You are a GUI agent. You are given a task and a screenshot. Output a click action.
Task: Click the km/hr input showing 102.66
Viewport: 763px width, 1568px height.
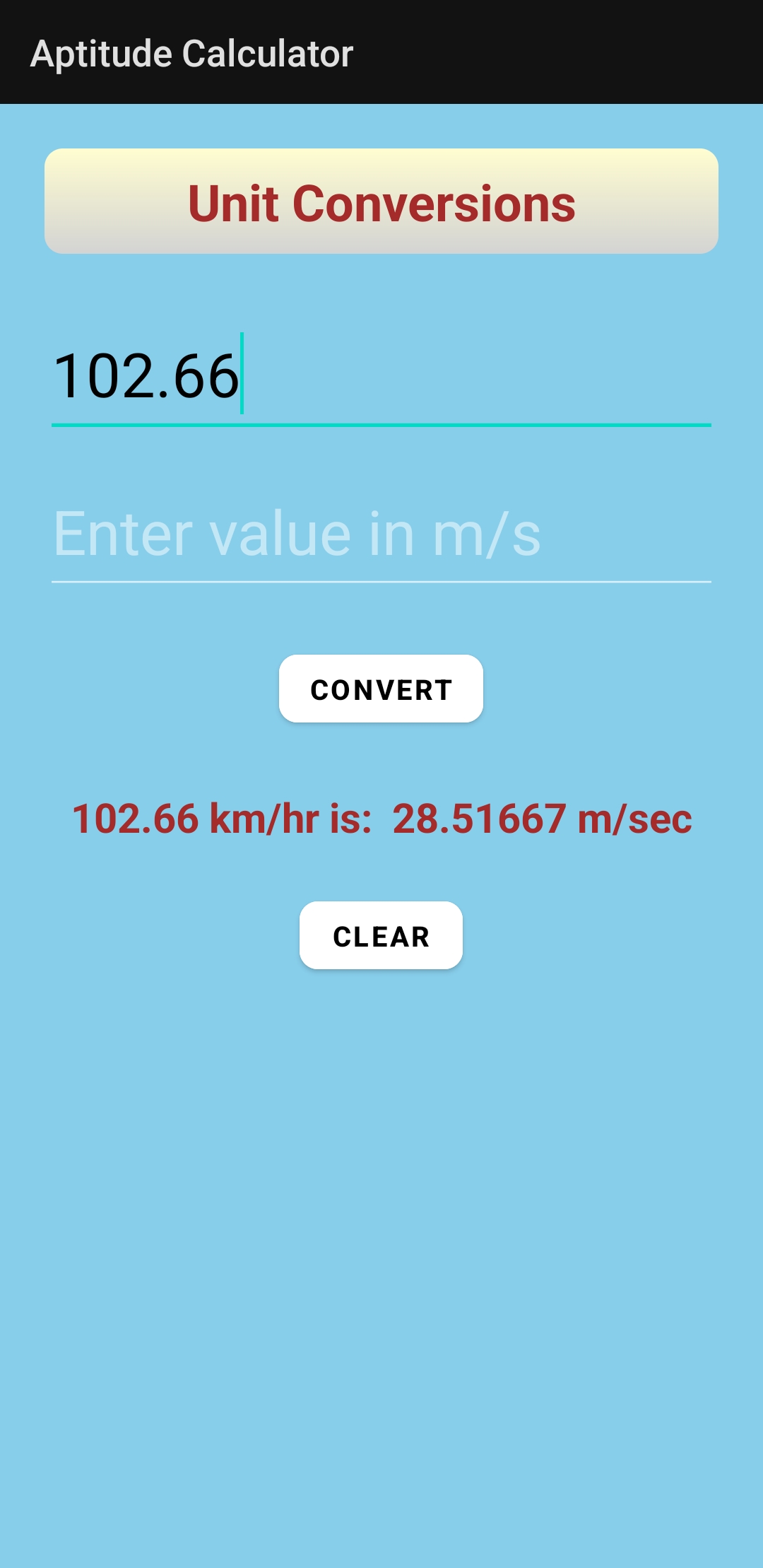[283, 377]
